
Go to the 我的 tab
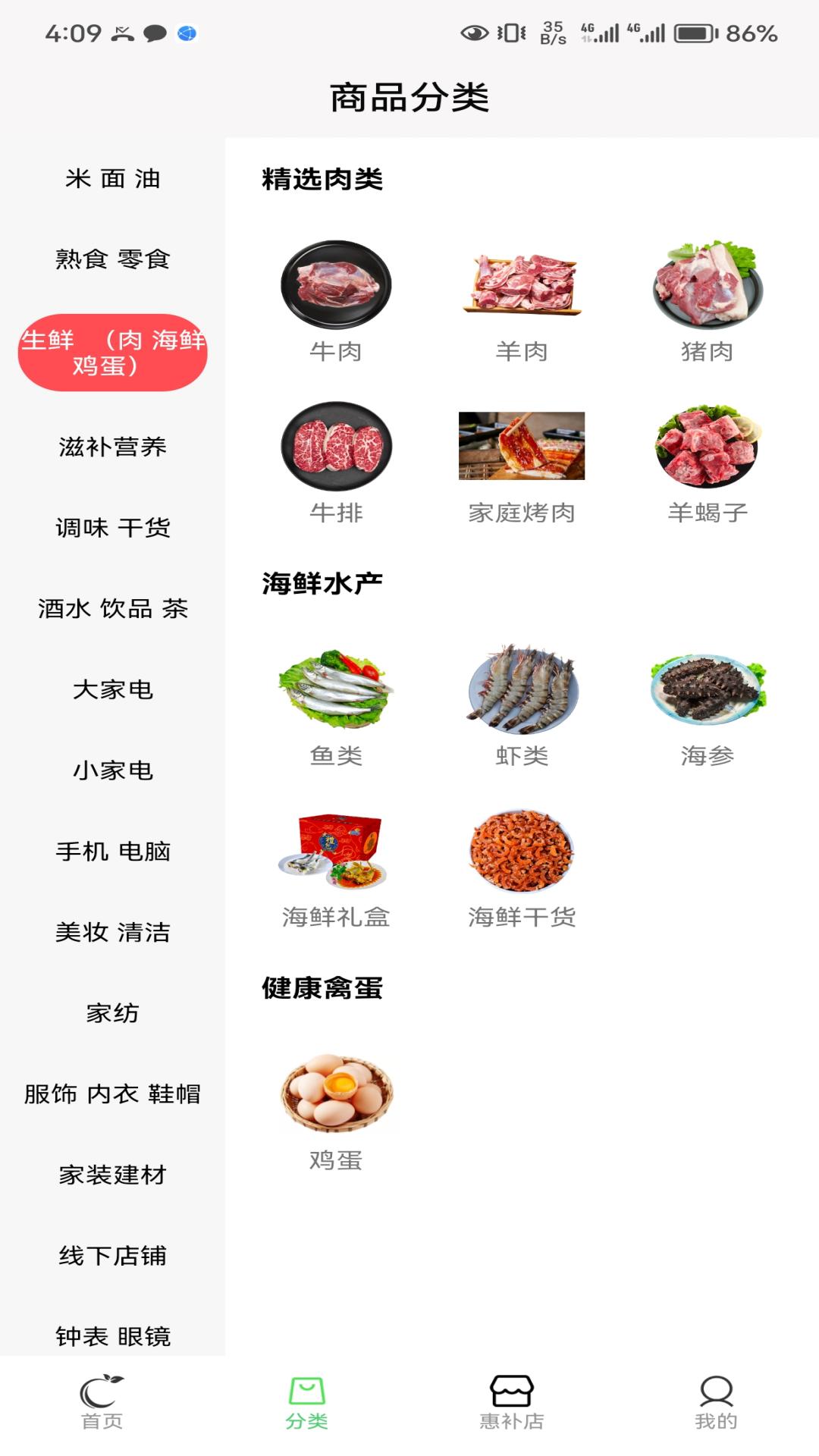point(716,1403)
